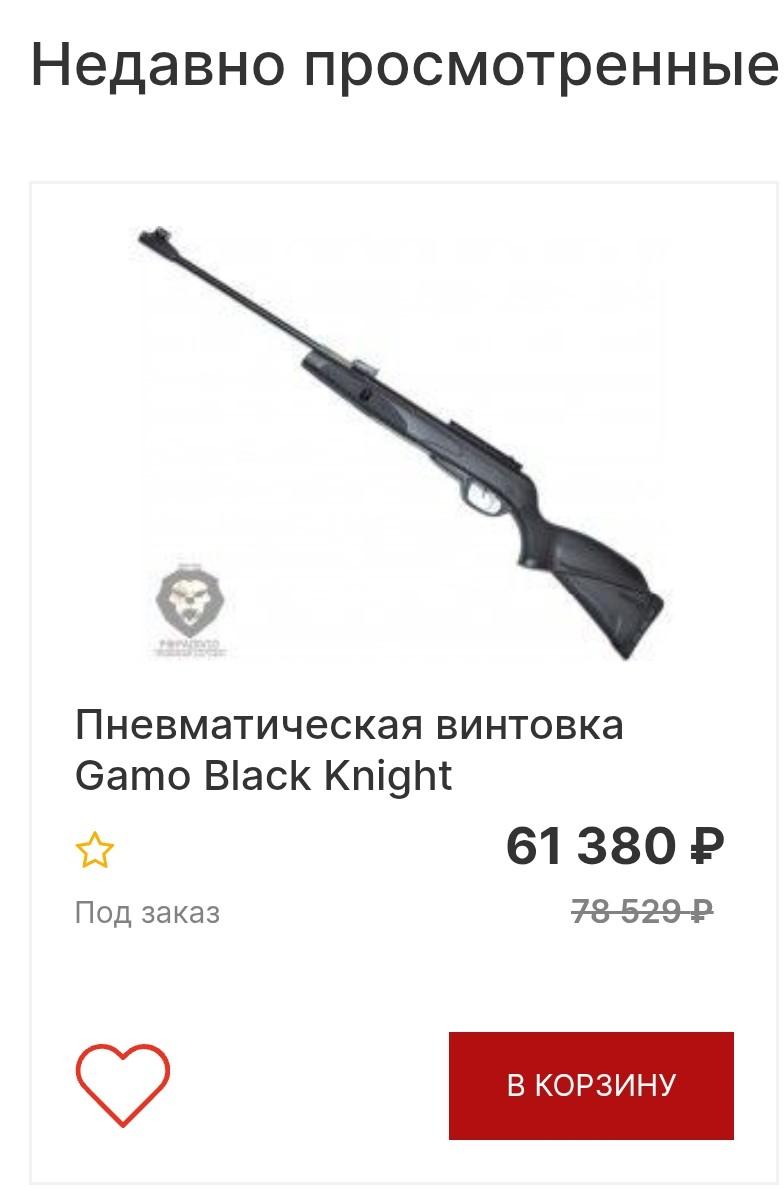The height and width of the screenshot is (1188, 784).
Task: Click the crossed-out old price 78 529 ₽
Action: pyautogui.click(x=641, y=910)
